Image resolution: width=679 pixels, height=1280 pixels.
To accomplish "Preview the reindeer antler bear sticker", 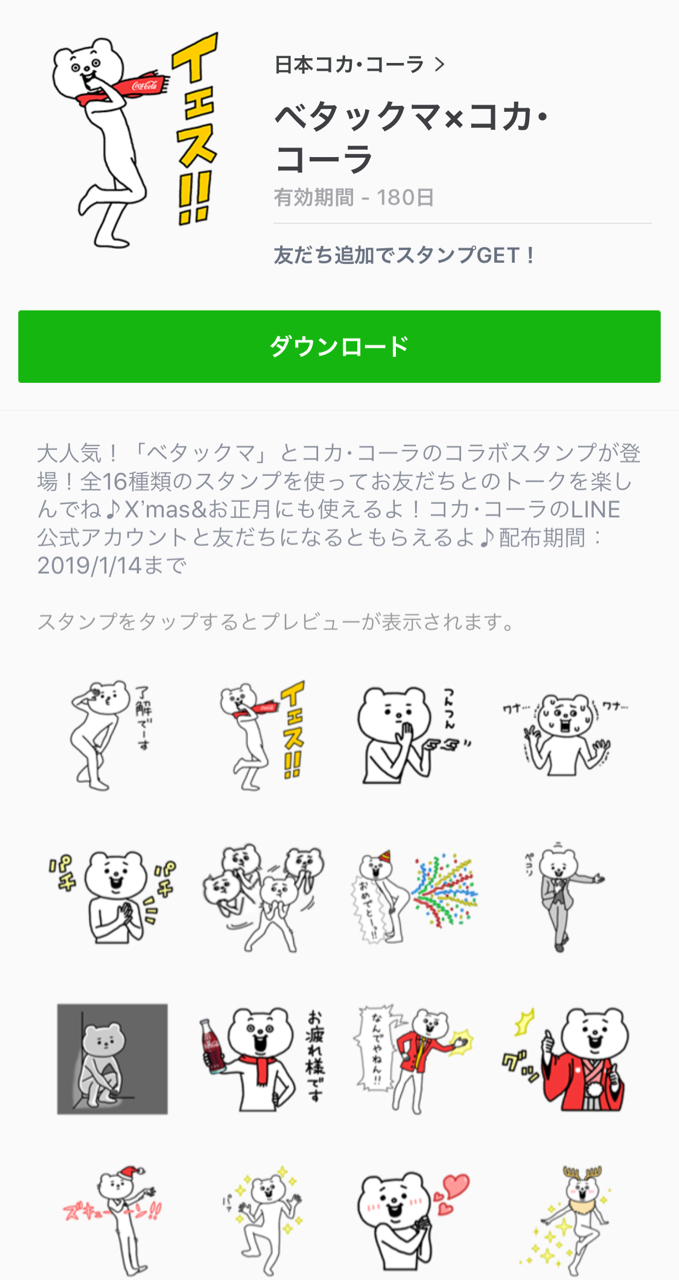I will click(x=566, y=1220).
